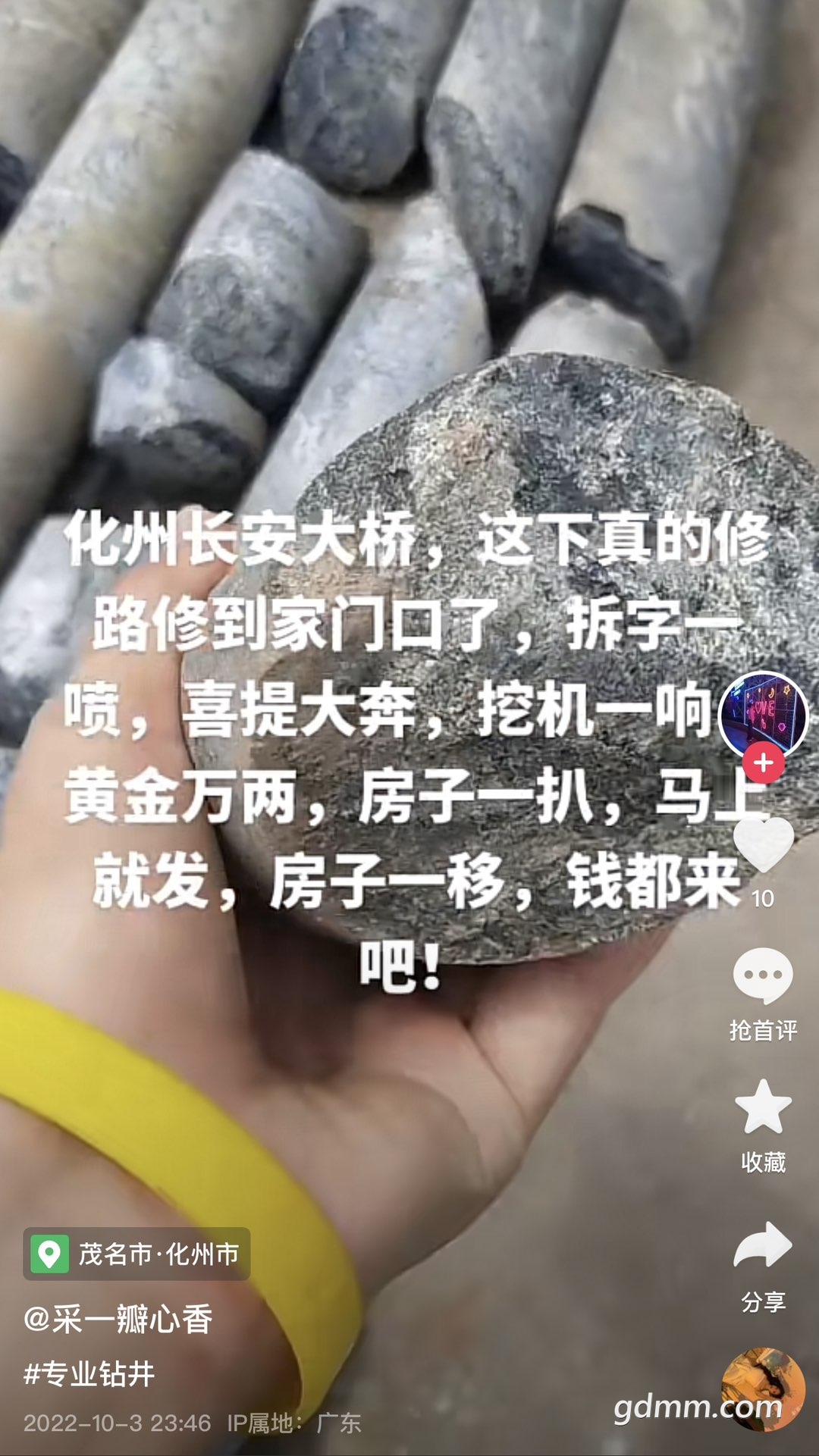819x1456 pixels.
Task: Open the #专业钻井 hashtag
Action: pyautogui.click(x=89, y=1373)
